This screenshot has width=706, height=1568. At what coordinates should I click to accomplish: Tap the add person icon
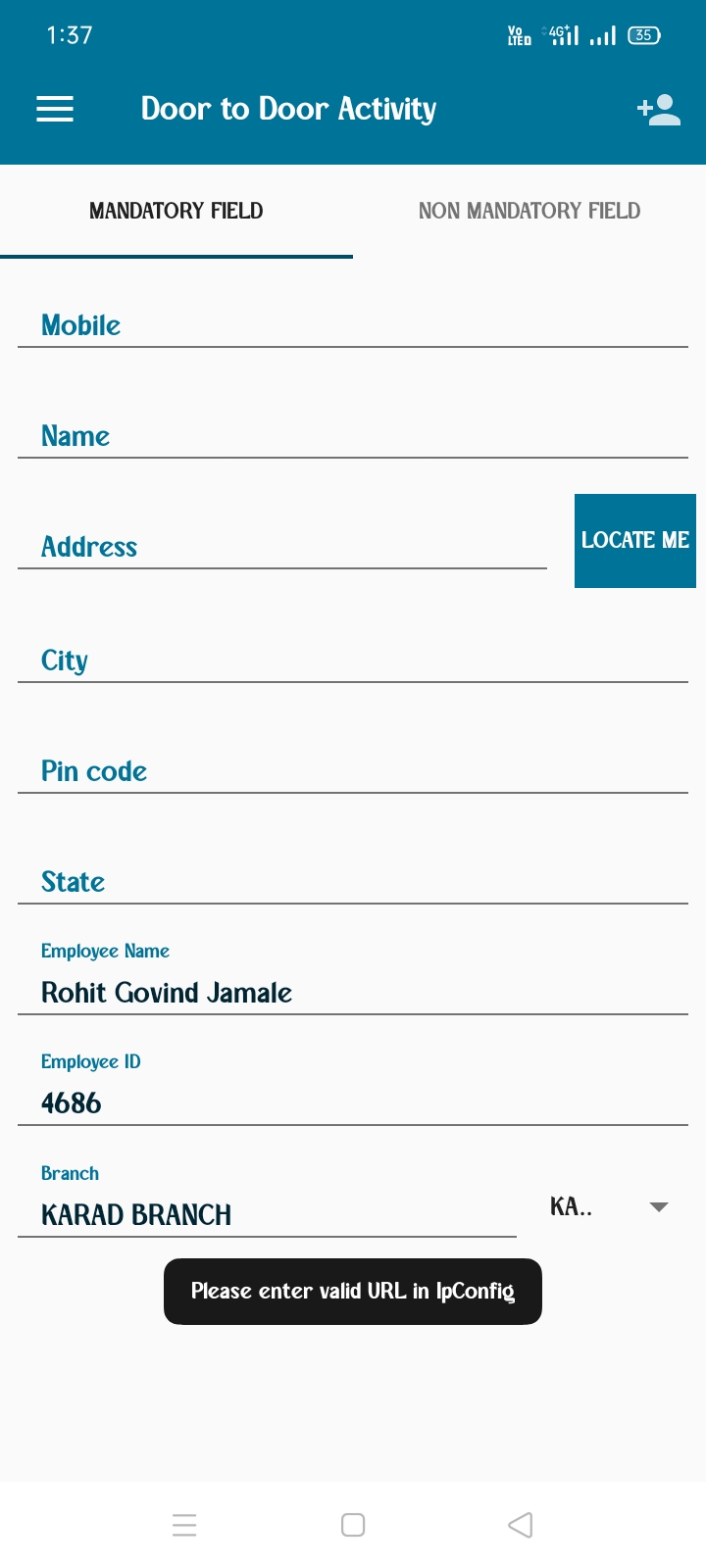pos(659,109)
